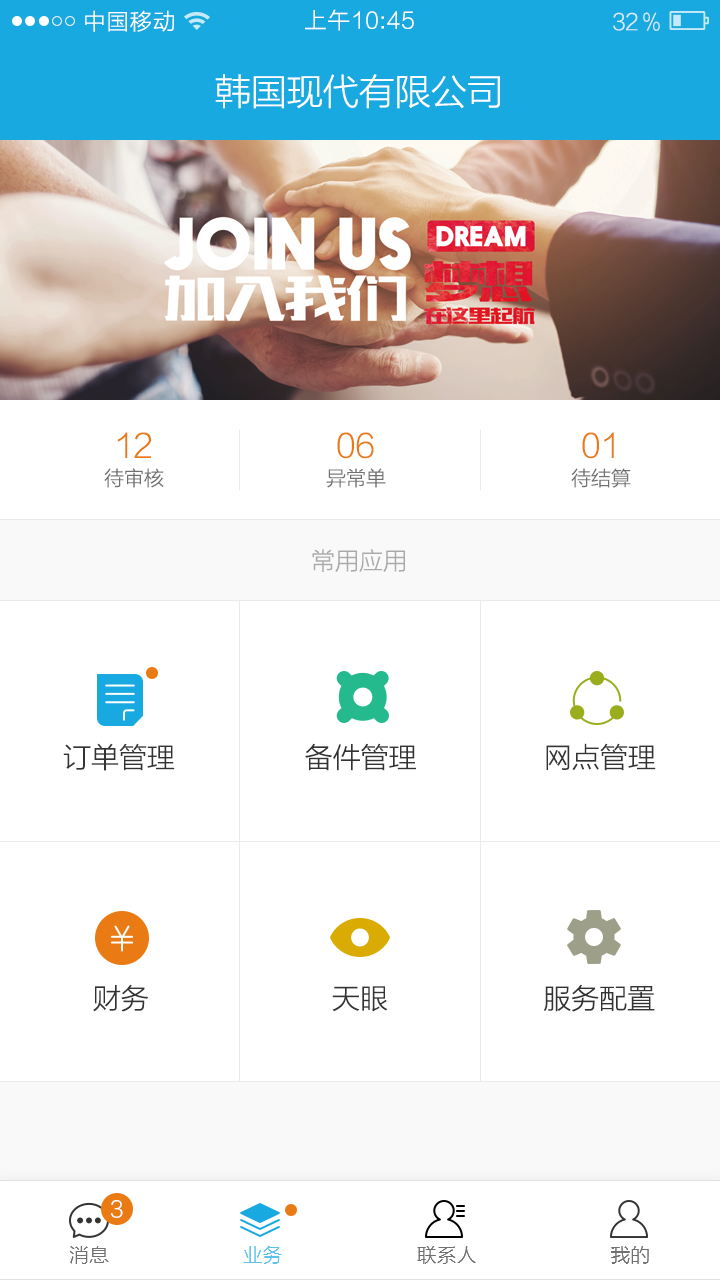Open the JOIN US banner
This screenshot has width=720, height=1280.
360,270
